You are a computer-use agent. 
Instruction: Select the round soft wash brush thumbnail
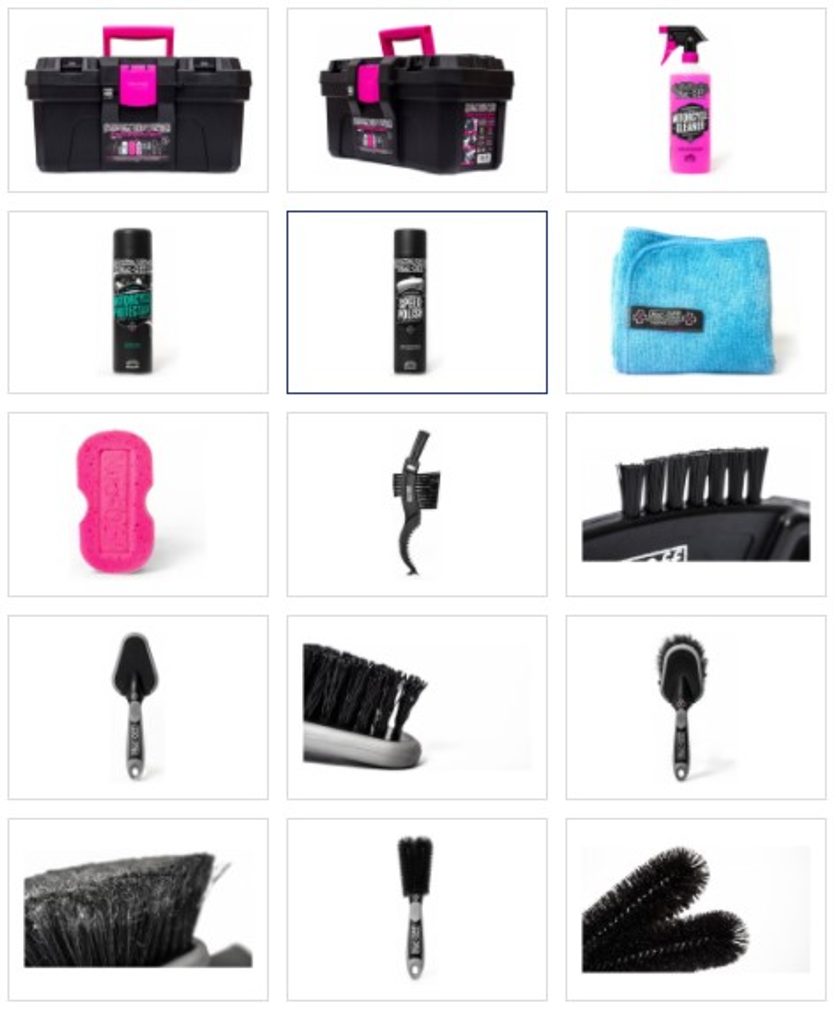pyautogui.click(x=695, y=707)
